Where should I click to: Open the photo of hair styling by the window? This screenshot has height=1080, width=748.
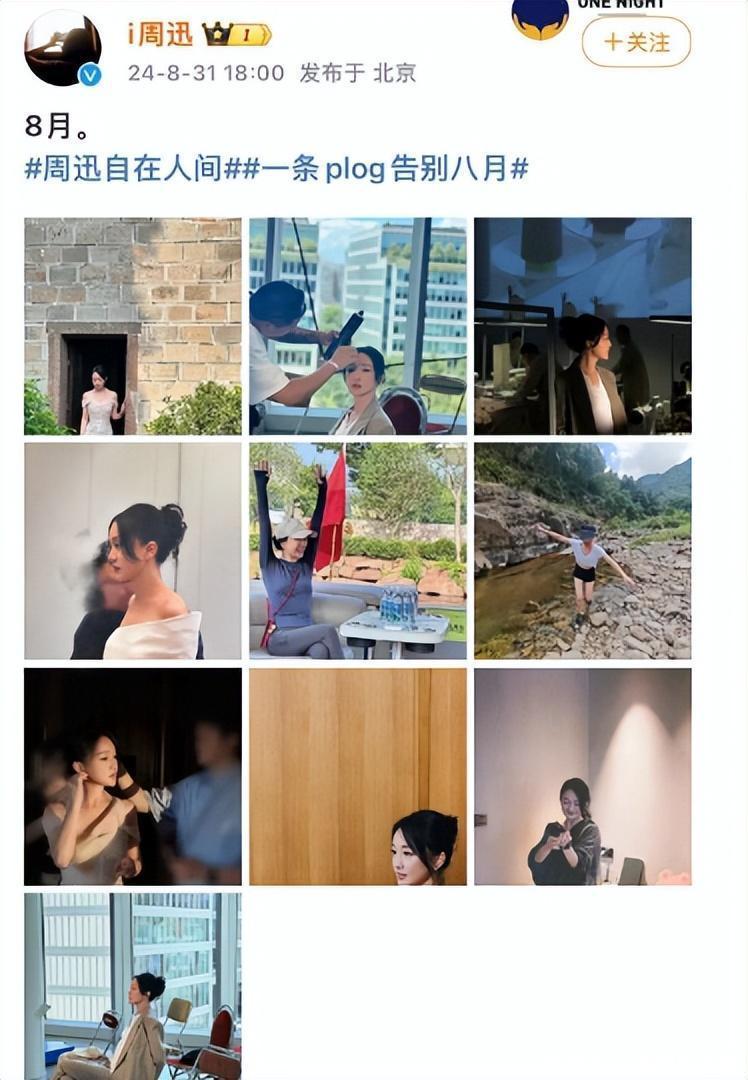[x=358, y=326]
